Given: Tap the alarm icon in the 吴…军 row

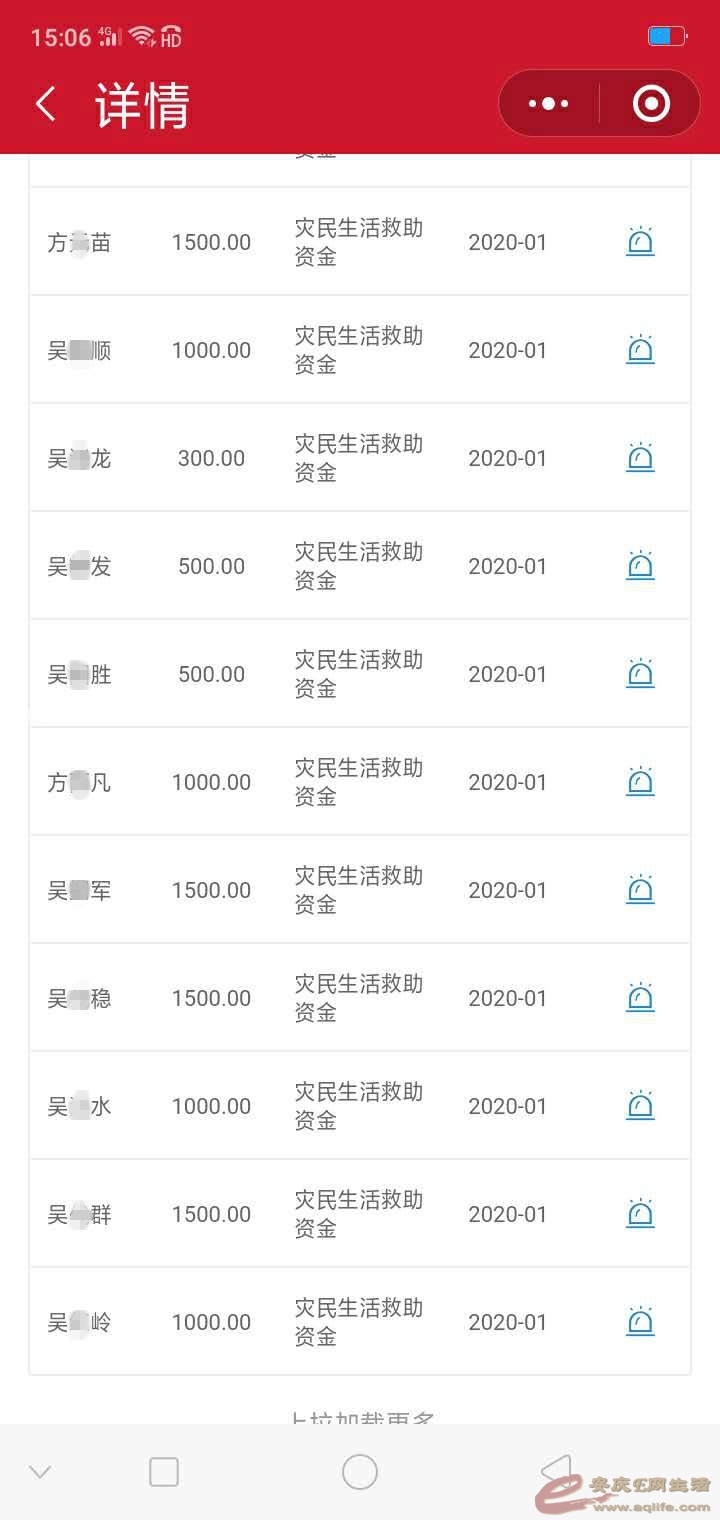Looking at the screenshot, I should pyautogui.click(x=640, y=890).
